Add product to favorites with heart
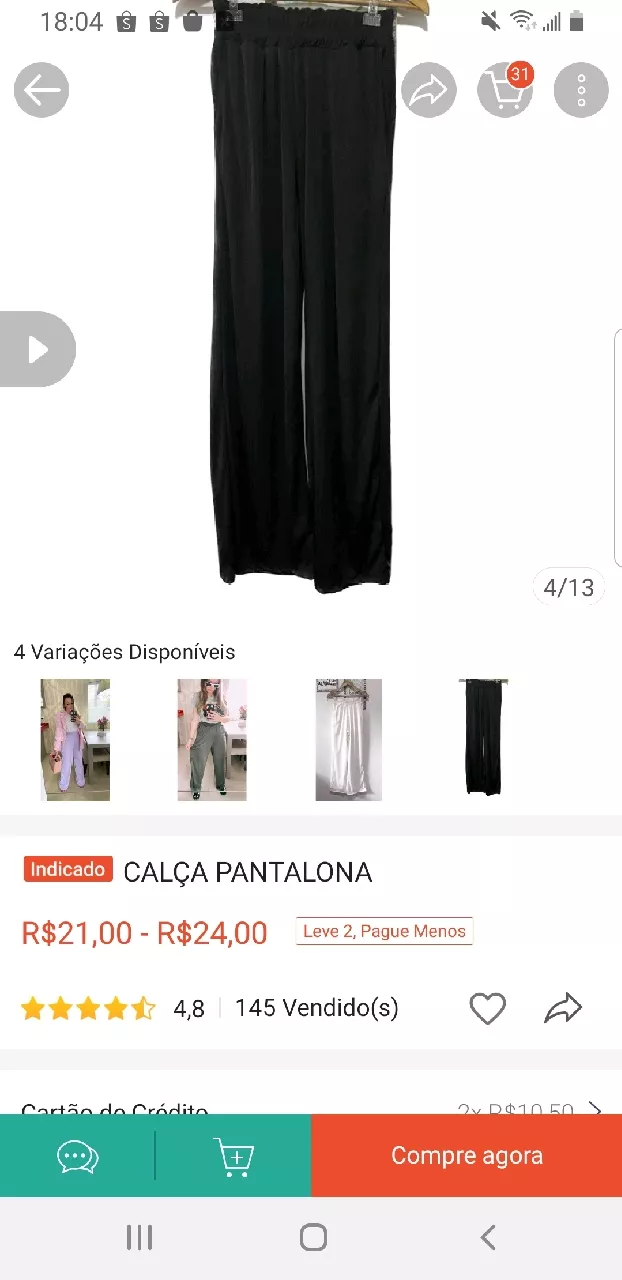Screen dimensions: 622x1280 [x=488, y=1008]
